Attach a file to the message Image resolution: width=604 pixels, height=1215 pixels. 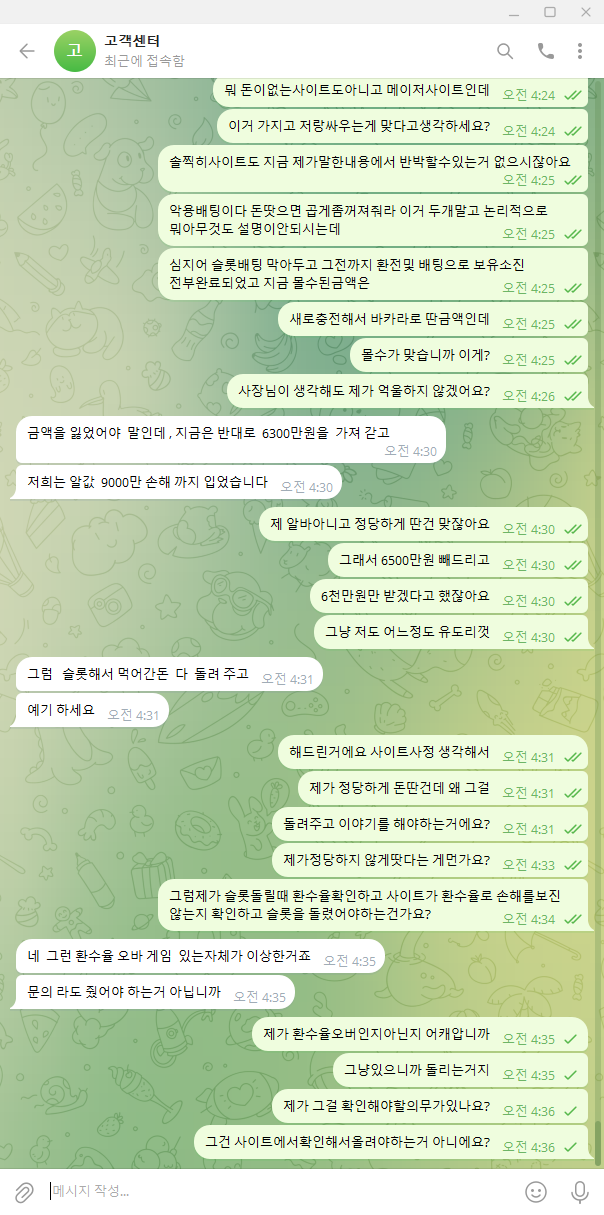tap(24, 1192)
